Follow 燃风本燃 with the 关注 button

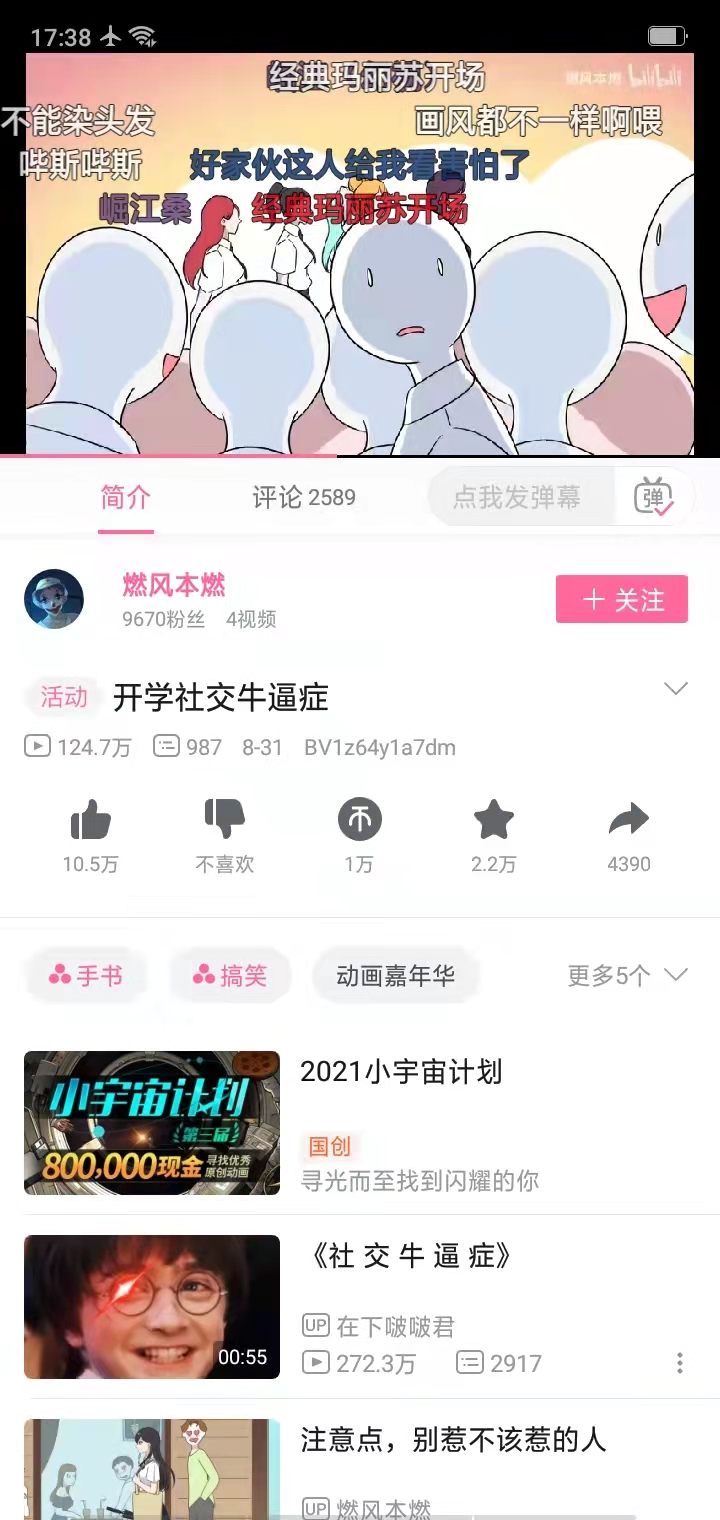click(622, 599)
